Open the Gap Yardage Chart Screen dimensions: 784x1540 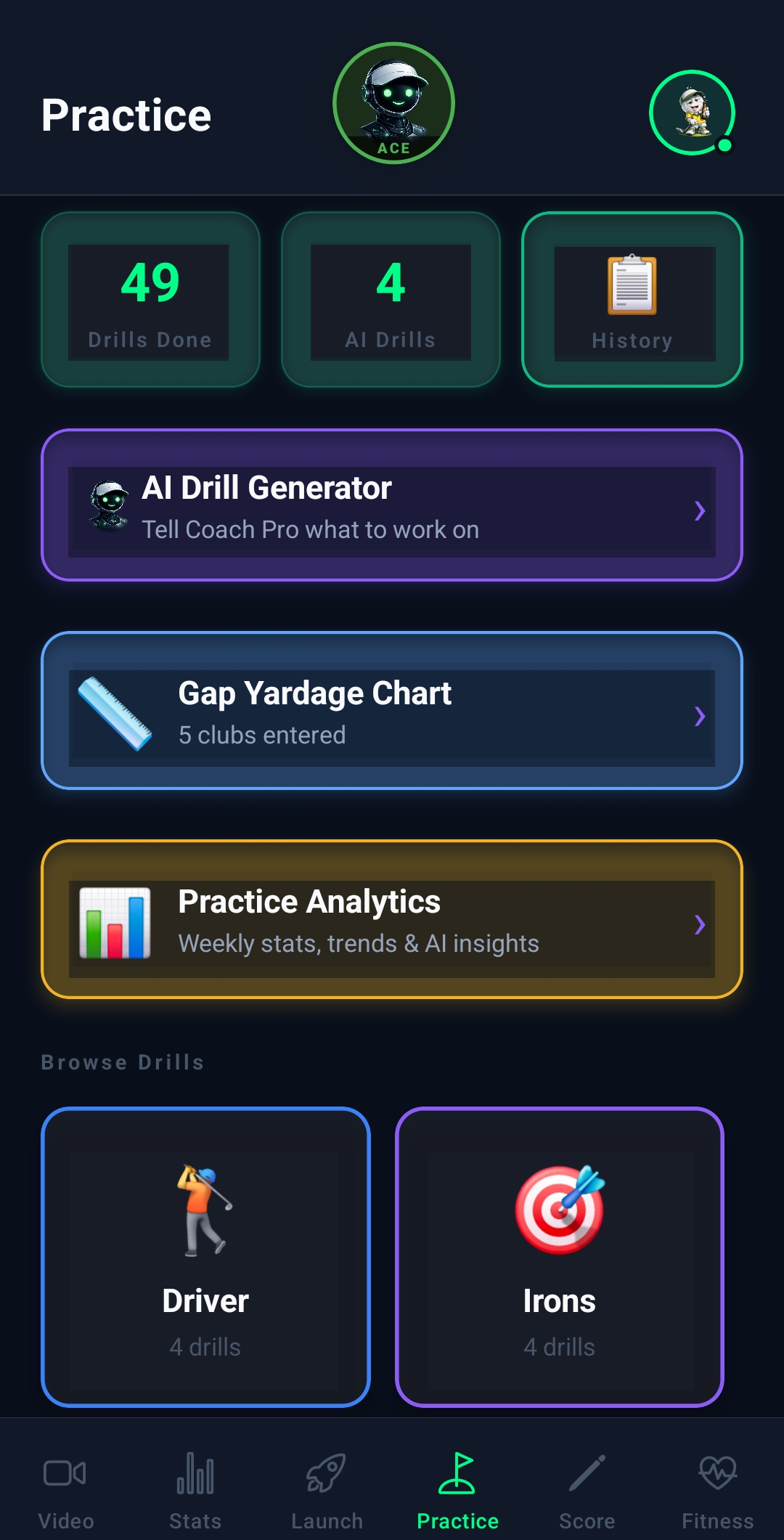(392, 711)
